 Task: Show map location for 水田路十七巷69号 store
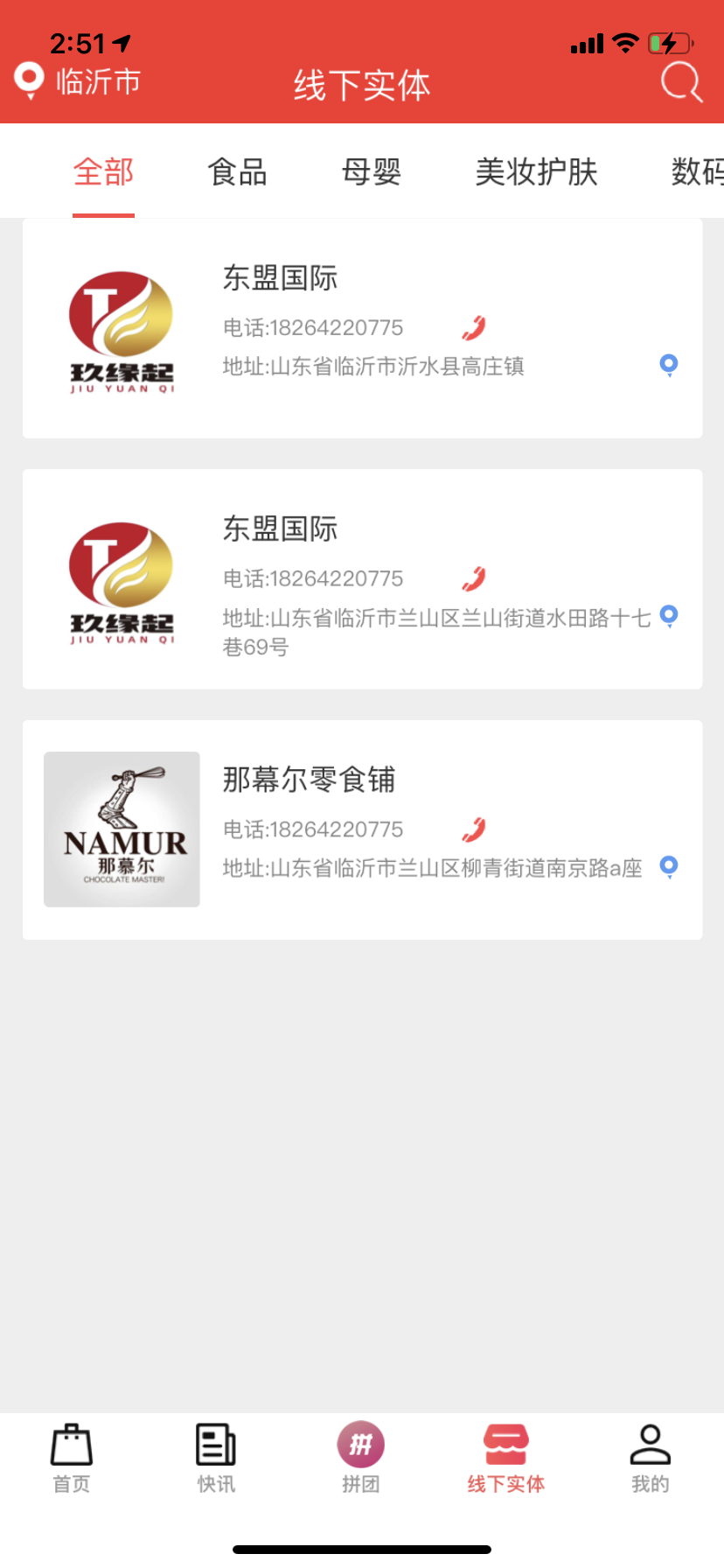click(x=669, y=617)
